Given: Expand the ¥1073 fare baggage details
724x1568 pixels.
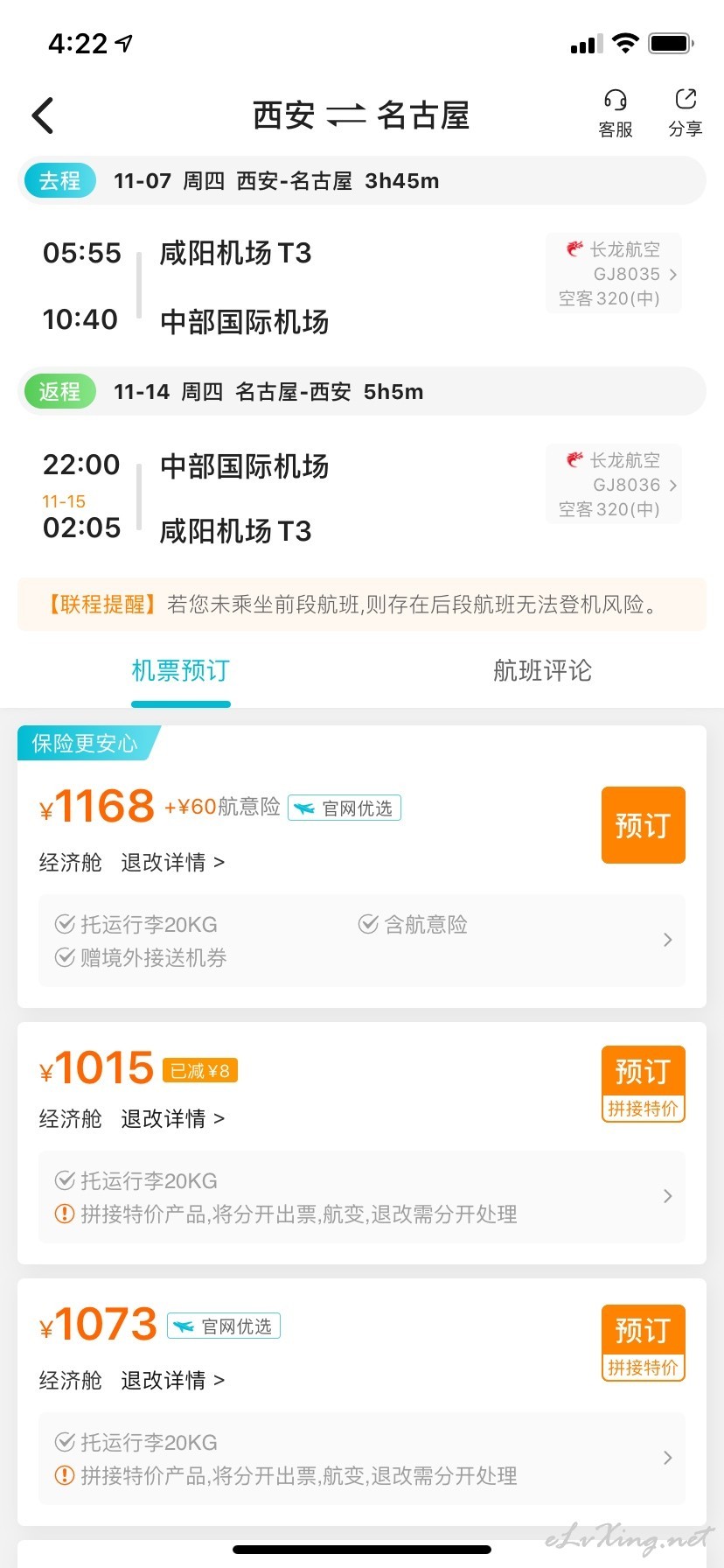Looking at the screenshot, I should [362, 1459].
